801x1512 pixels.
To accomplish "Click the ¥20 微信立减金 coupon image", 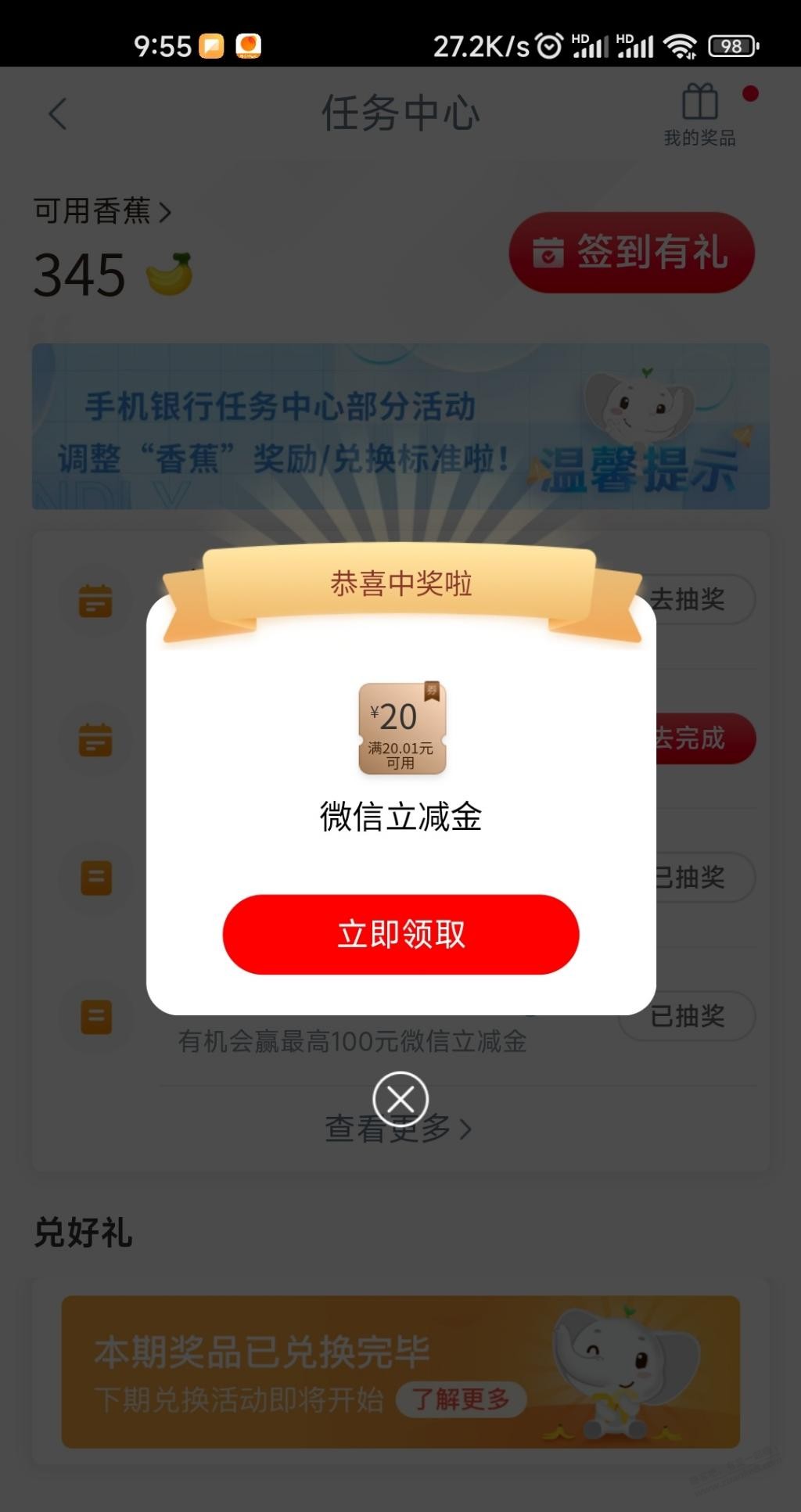I will pyautogui.click(x=400, y=729).
